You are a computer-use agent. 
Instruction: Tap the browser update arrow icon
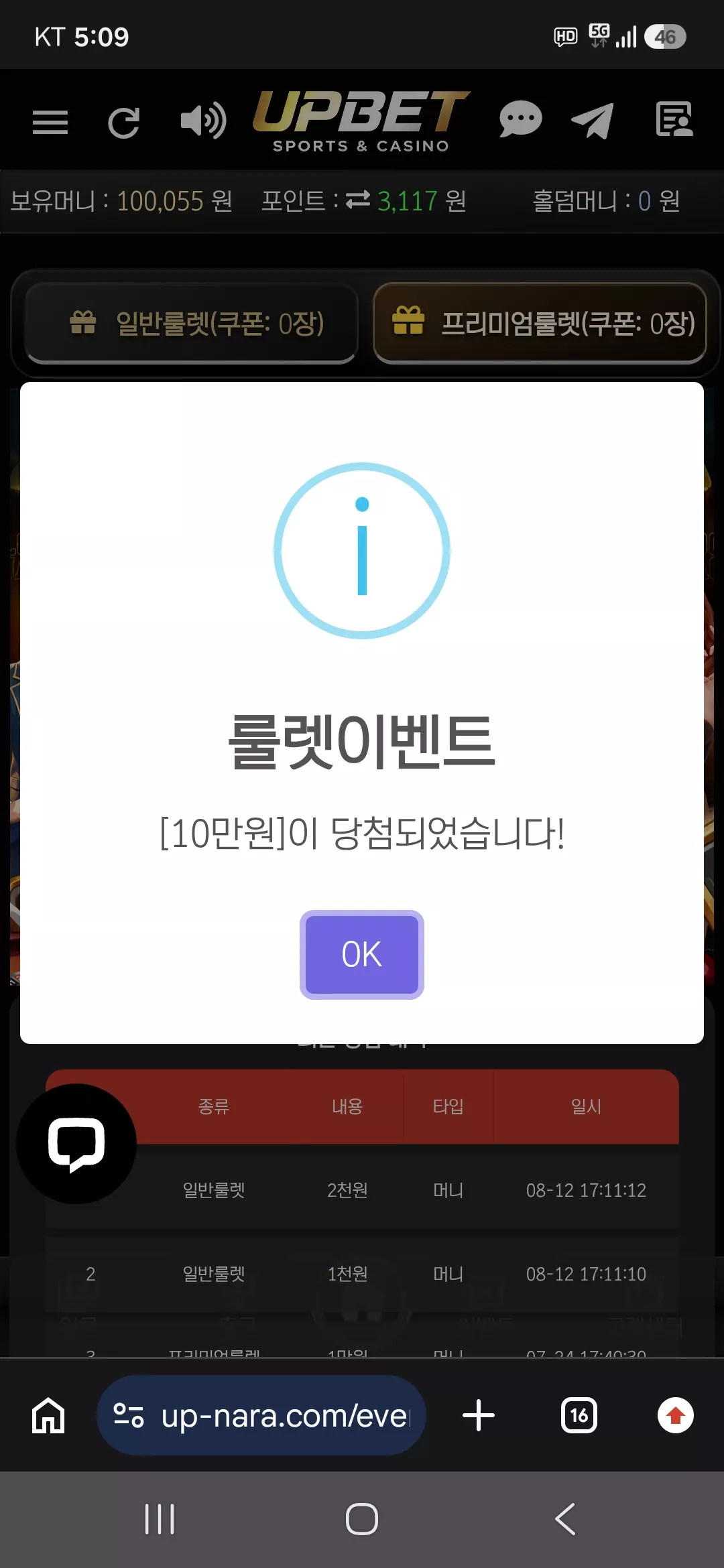coord(676,1415)
